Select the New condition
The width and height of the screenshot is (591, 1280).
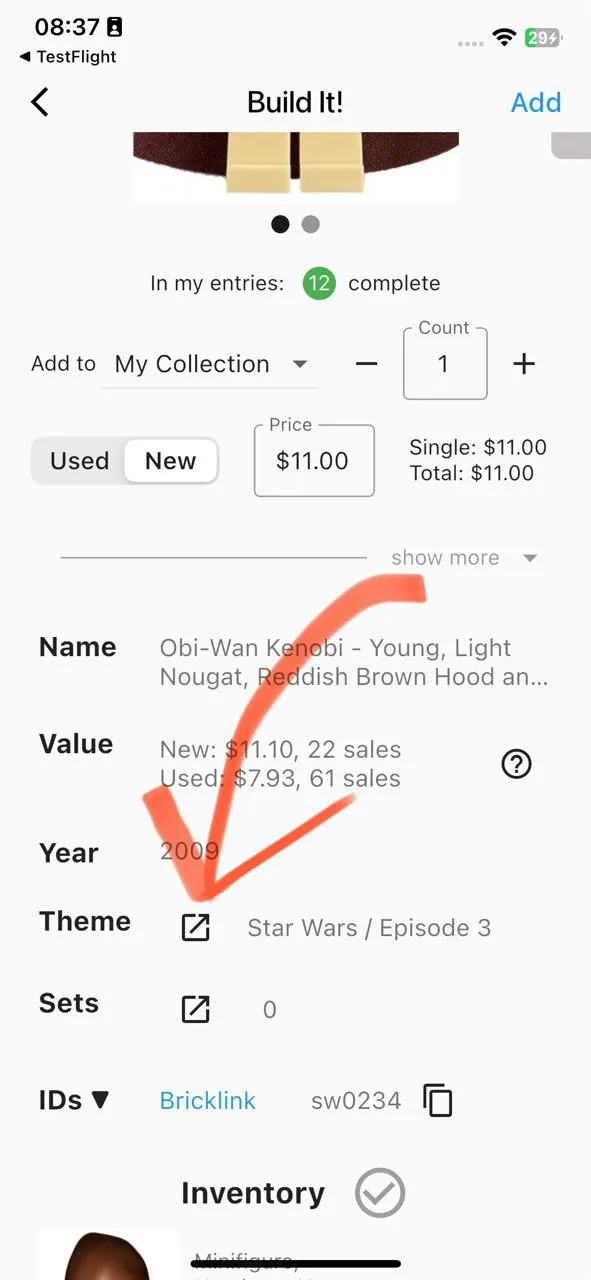171,461
